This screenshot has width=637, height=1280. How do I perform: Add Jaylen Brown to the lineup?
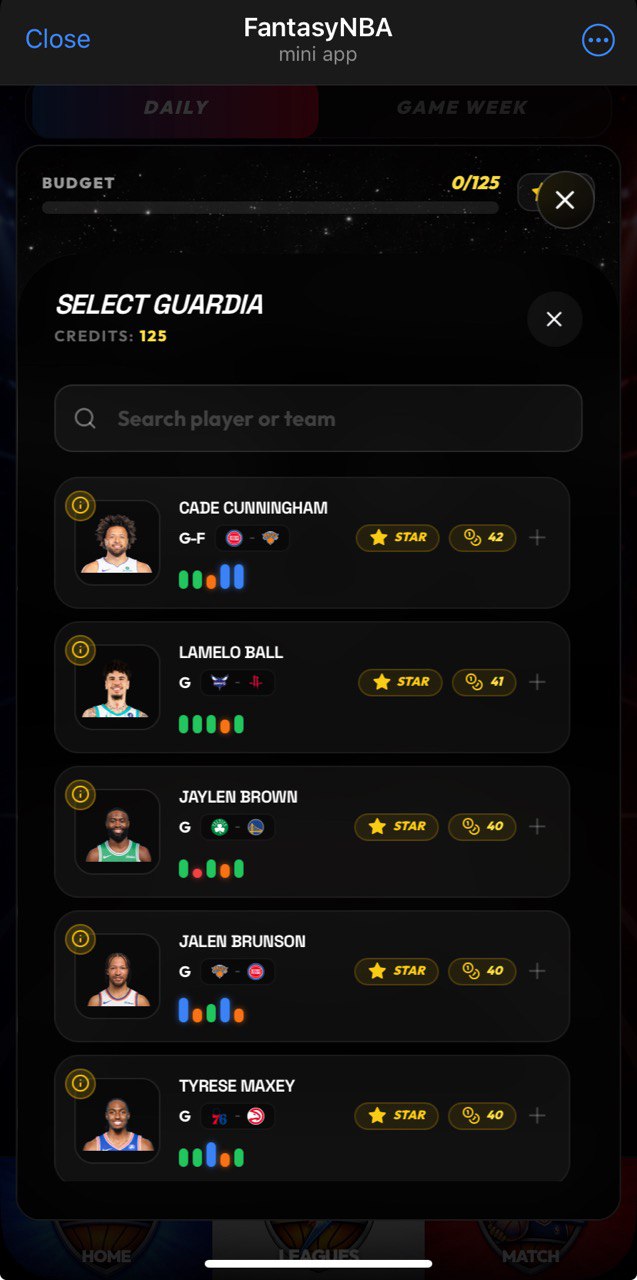coord(537,827)
